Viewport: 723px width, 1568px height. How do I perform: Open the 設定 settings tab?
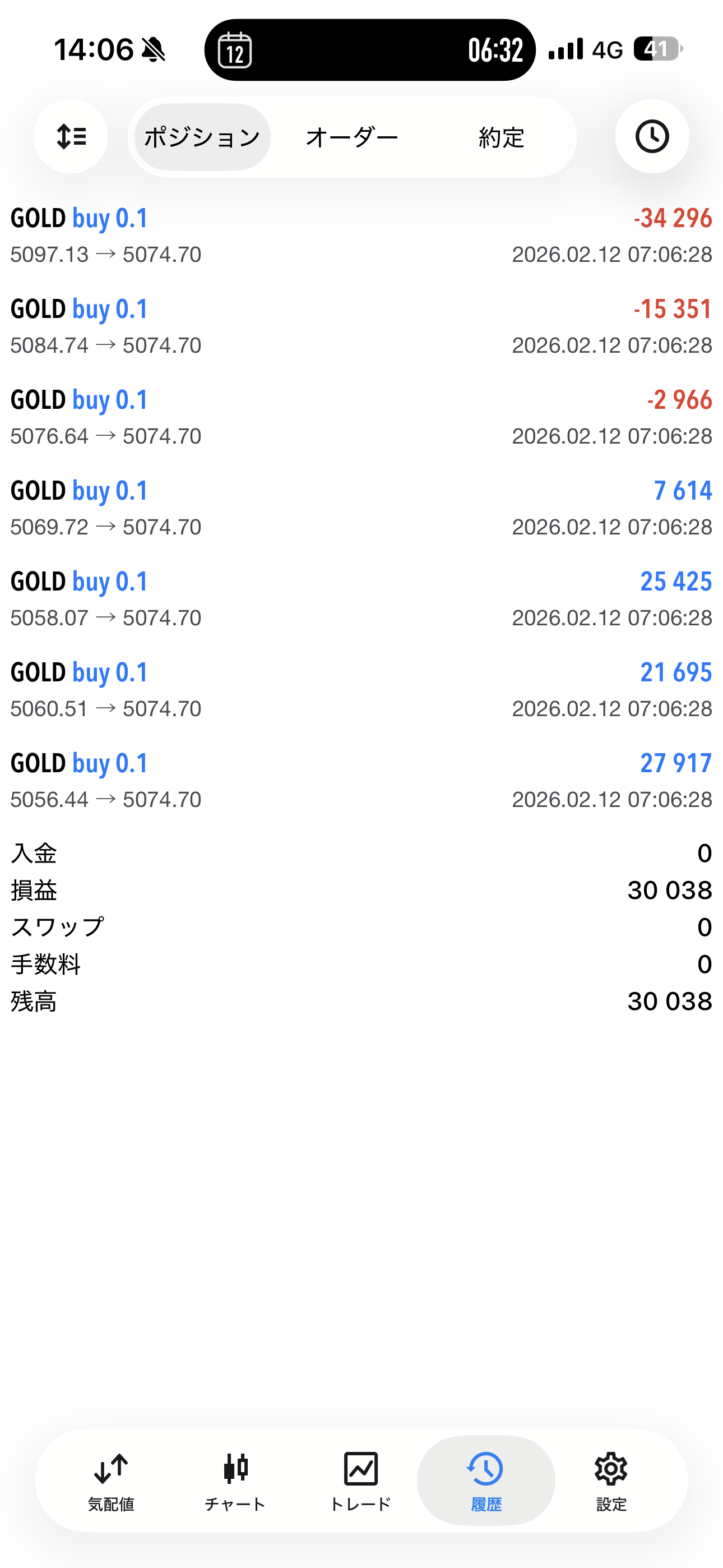click(611, 1481)
